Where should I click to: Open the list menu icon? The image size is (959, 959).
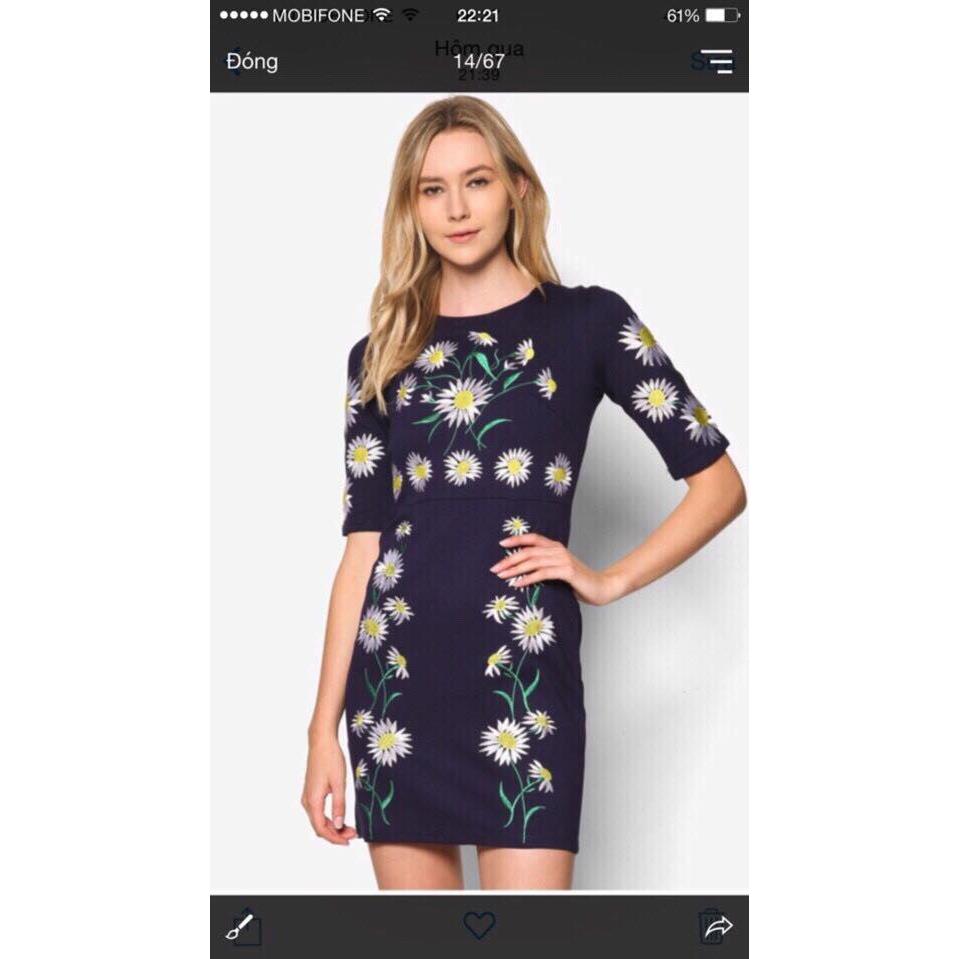[716, 61]
